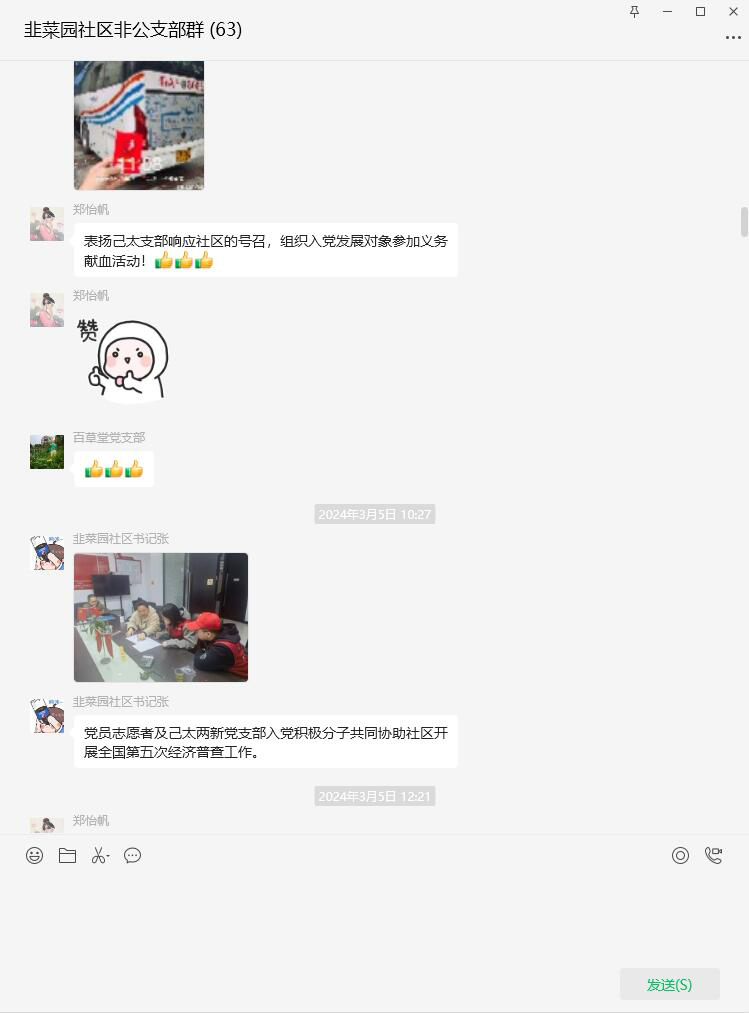Send a file via the folder icon
The image size is (749, 1013).
pos(67,856)
